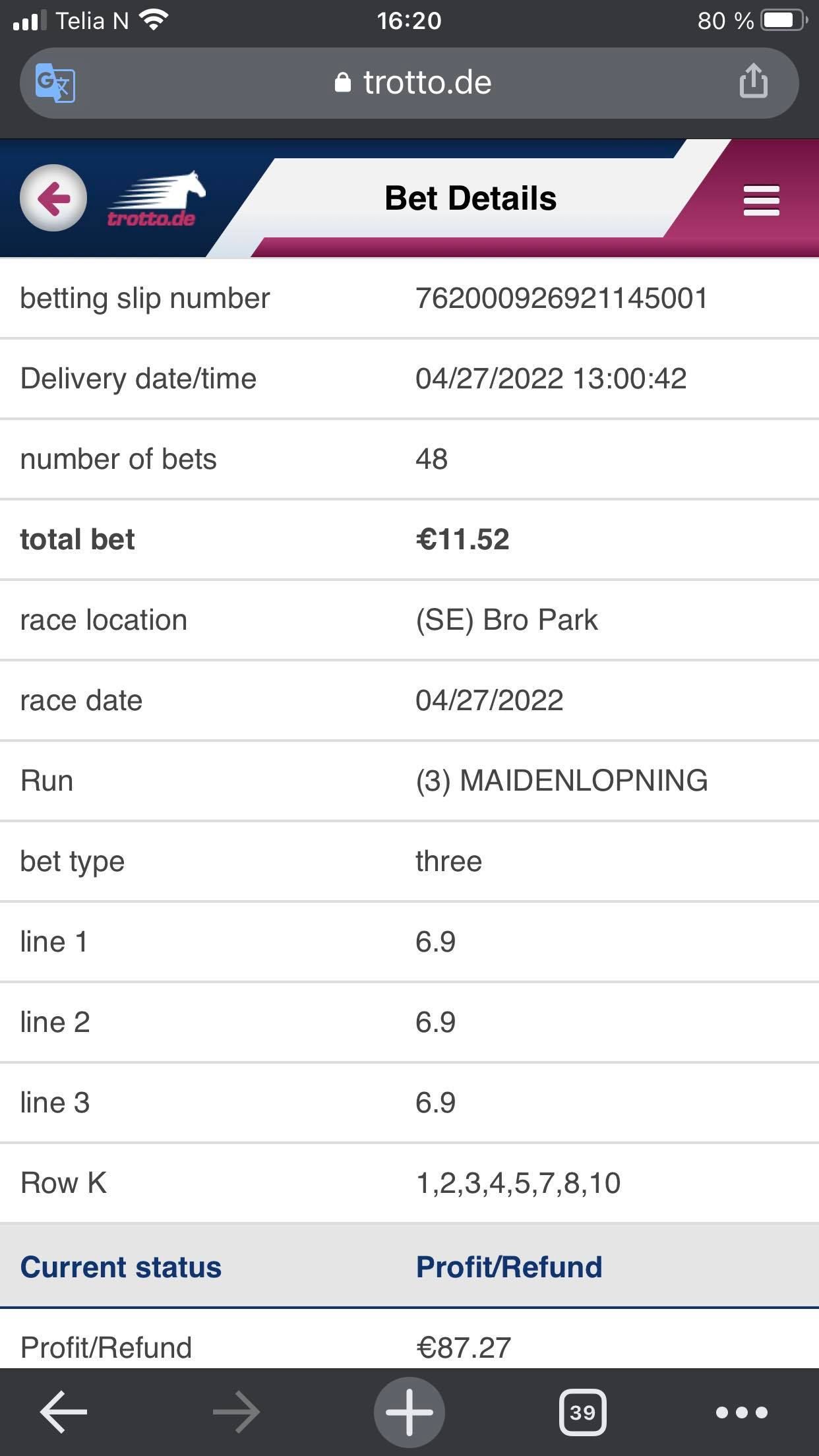This screenshot has width=819, height=1456.
Task: Open a new tab with the plus button
Action: [409, 1412]
